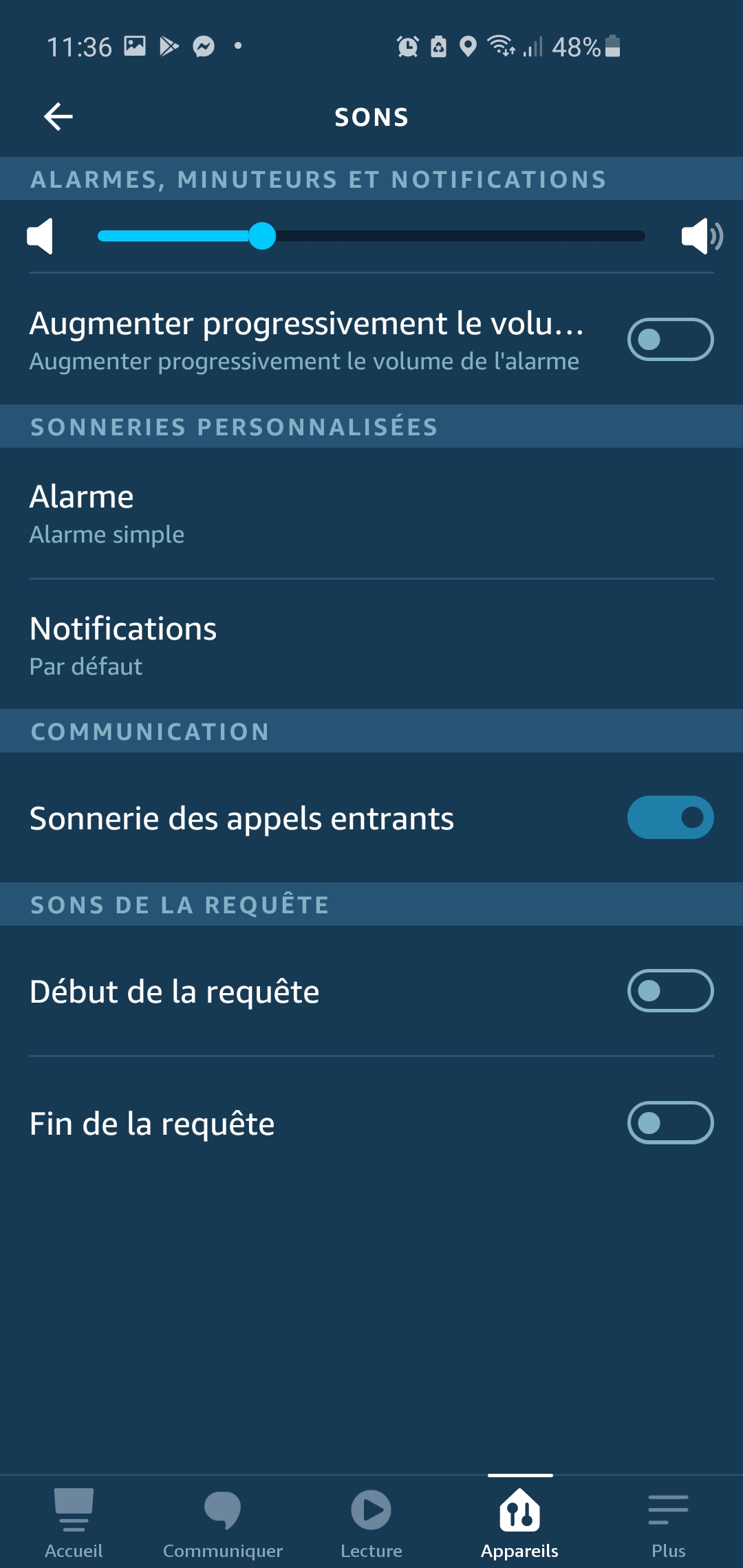Screen dimensions: 743x1568
Task: Switch to the Communiquer tab
Action: [223, 1523]
